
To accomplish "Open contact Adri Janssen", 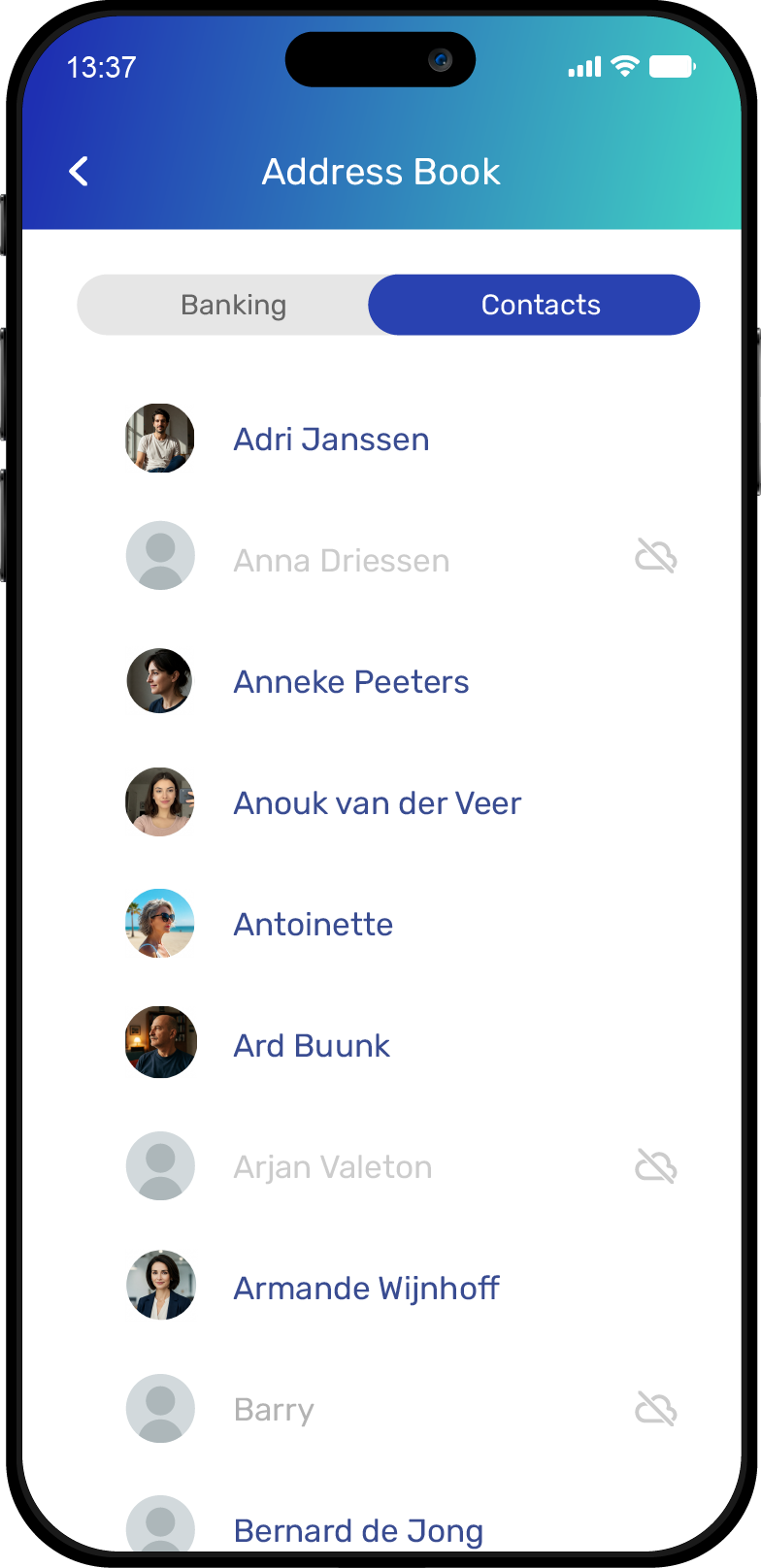I will pyautogui.click(x=331, y=440).
